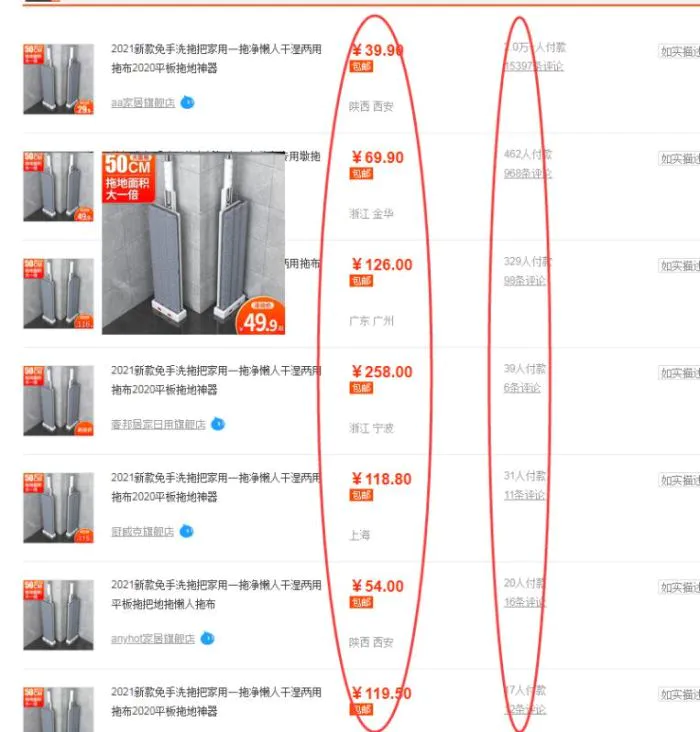
Task: Open the ¥54.00 mop product thumbnail
Action: (58, 615)
